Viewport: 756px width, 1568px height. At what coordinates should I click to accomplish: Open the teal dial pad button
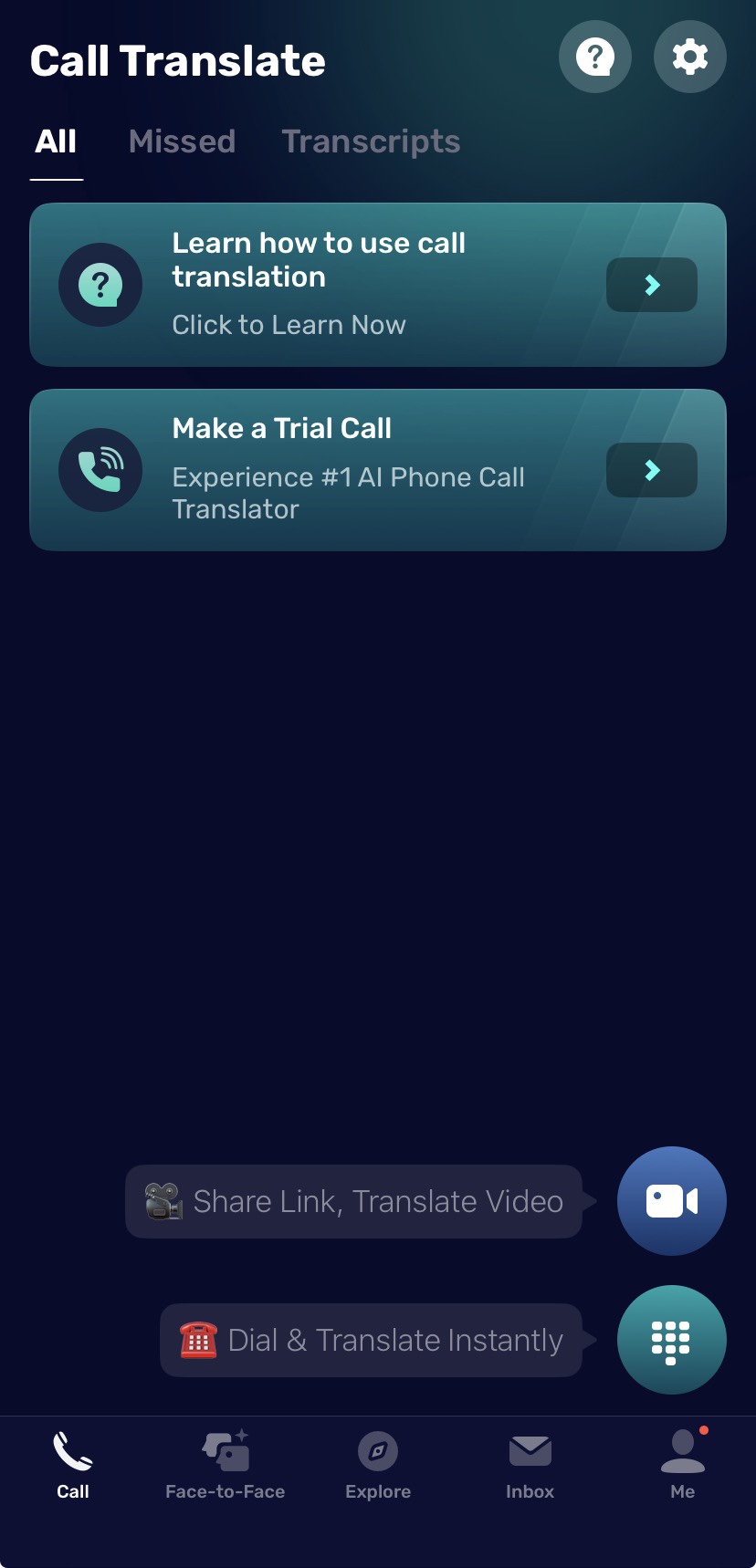click(x=671, y=1340)
